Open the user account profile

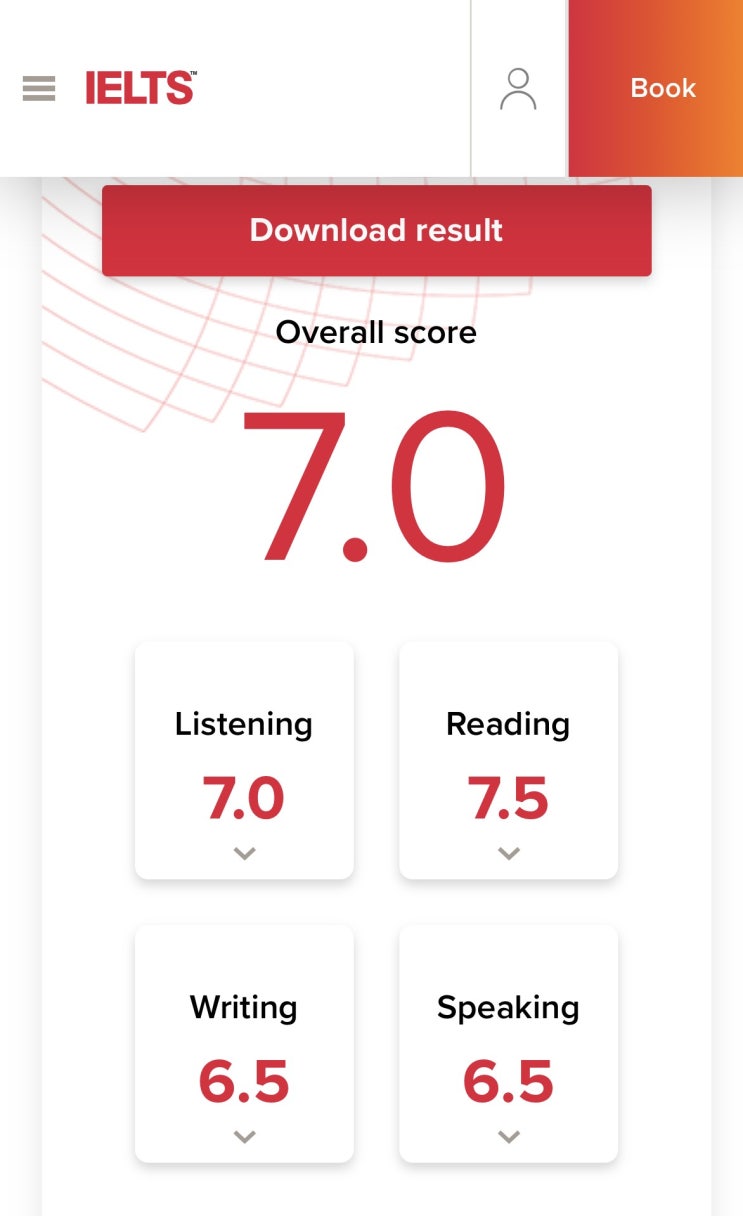[518, 89]
